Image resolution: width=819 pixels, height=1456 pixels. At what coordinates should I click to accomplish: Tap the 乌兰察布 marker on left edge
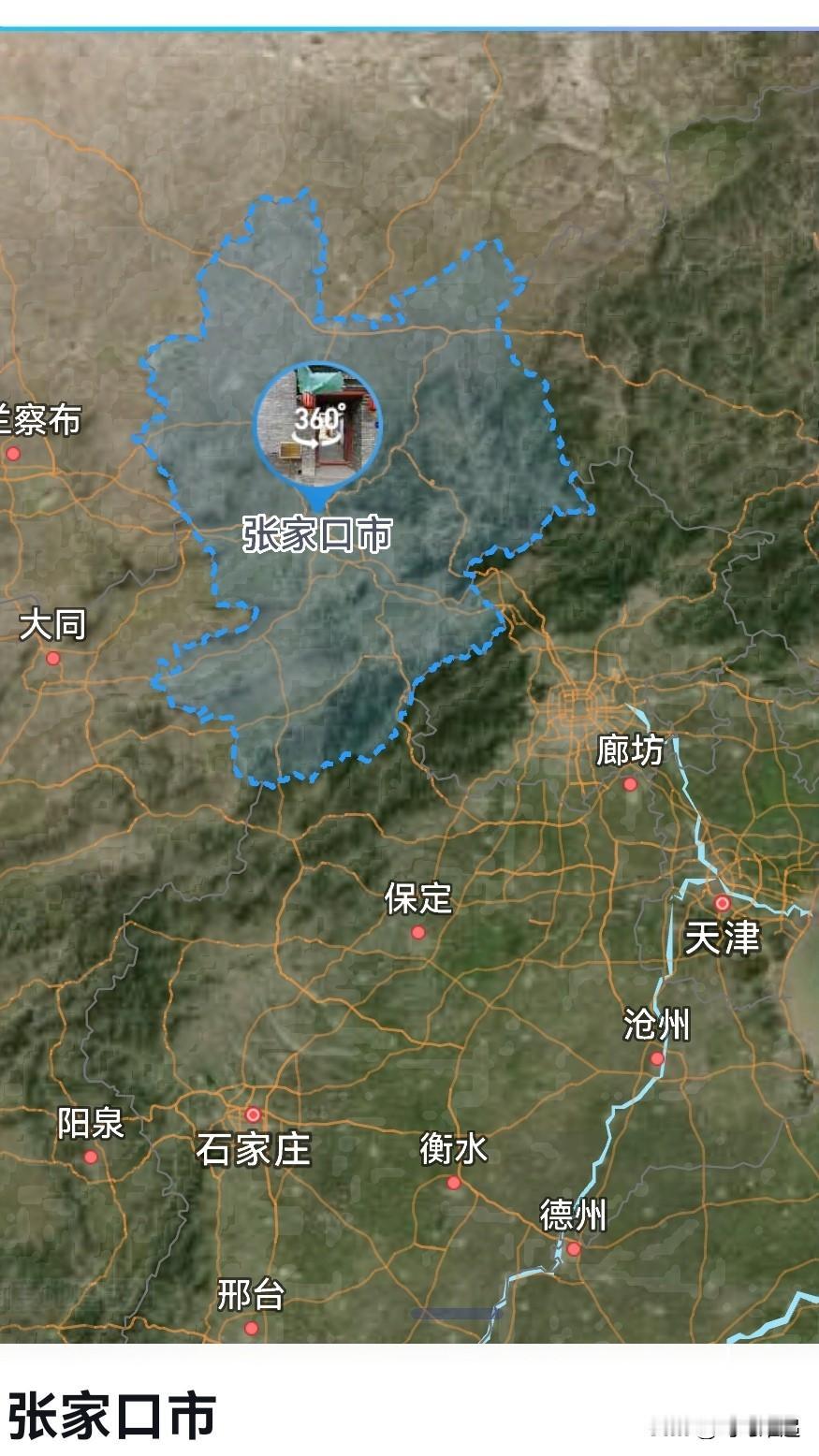coord(15,451)
